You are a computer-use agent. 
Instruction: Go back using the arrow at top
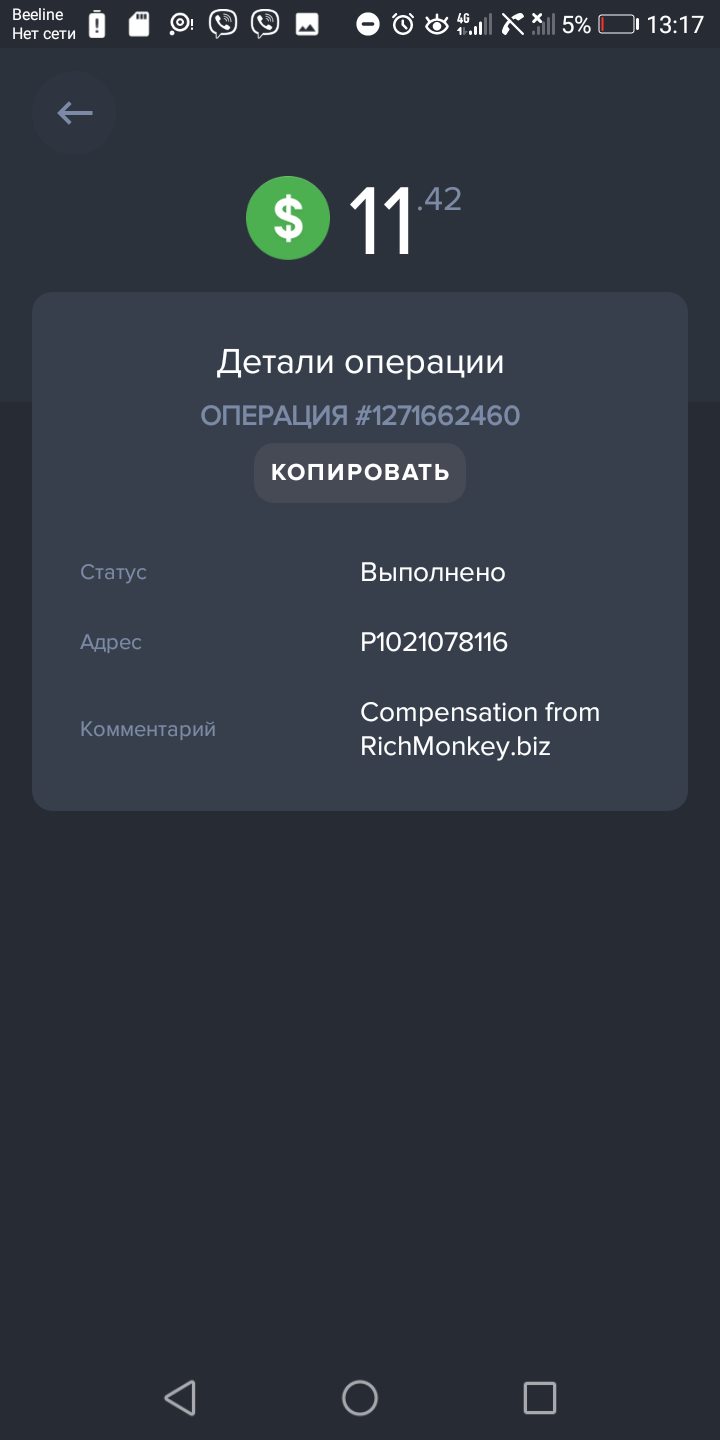point(74,113)
